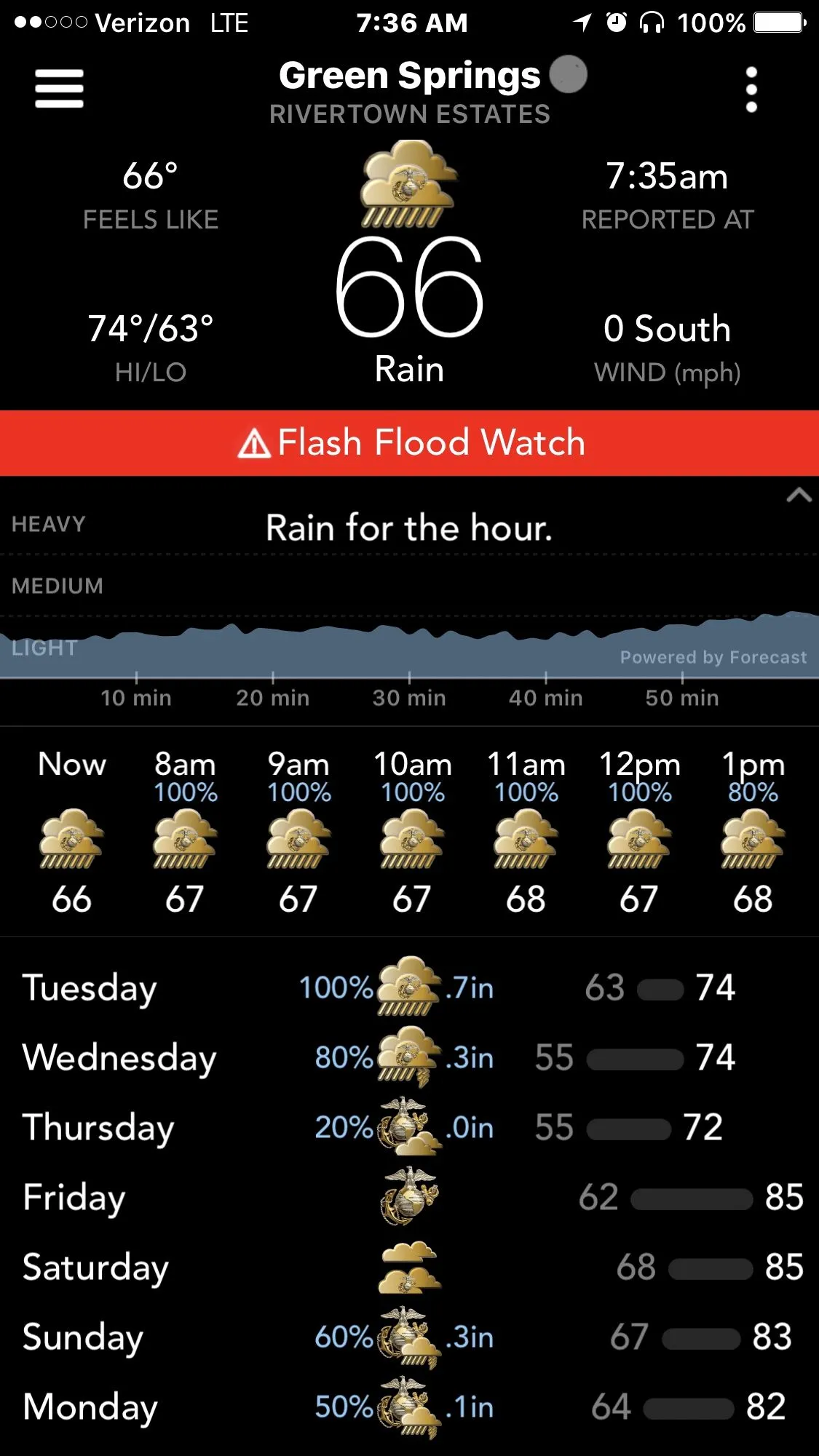Tap the Monday forecast row
The height and width of the screenshot is (1456, 819).
tap(409, 1407)
